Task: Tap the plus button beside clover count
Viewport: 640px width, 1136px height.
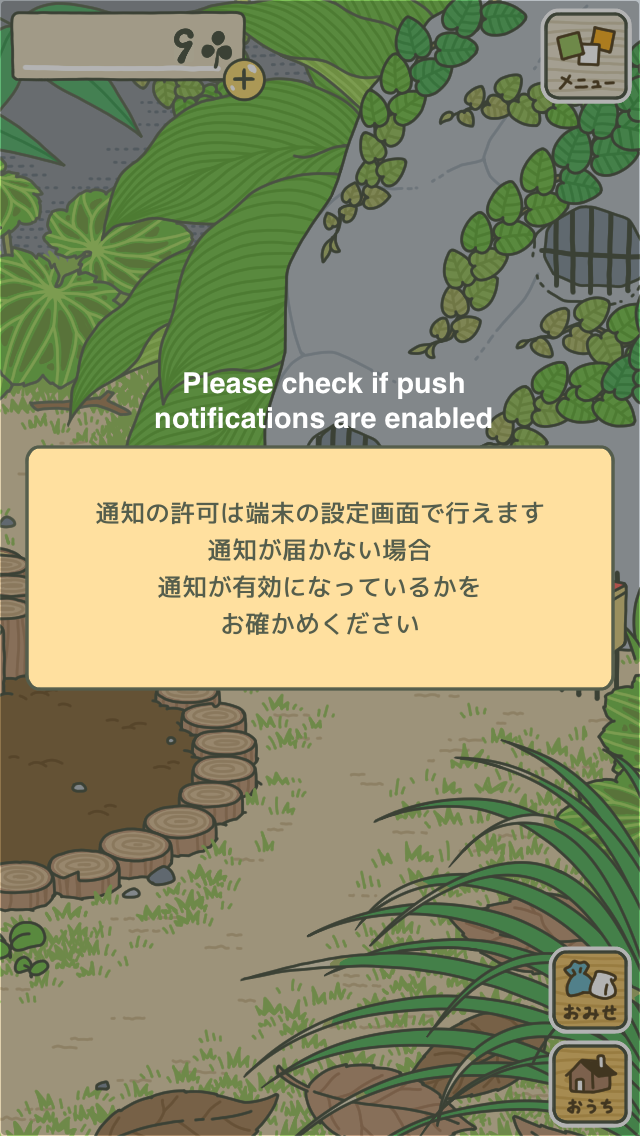Action: [244, 80]
